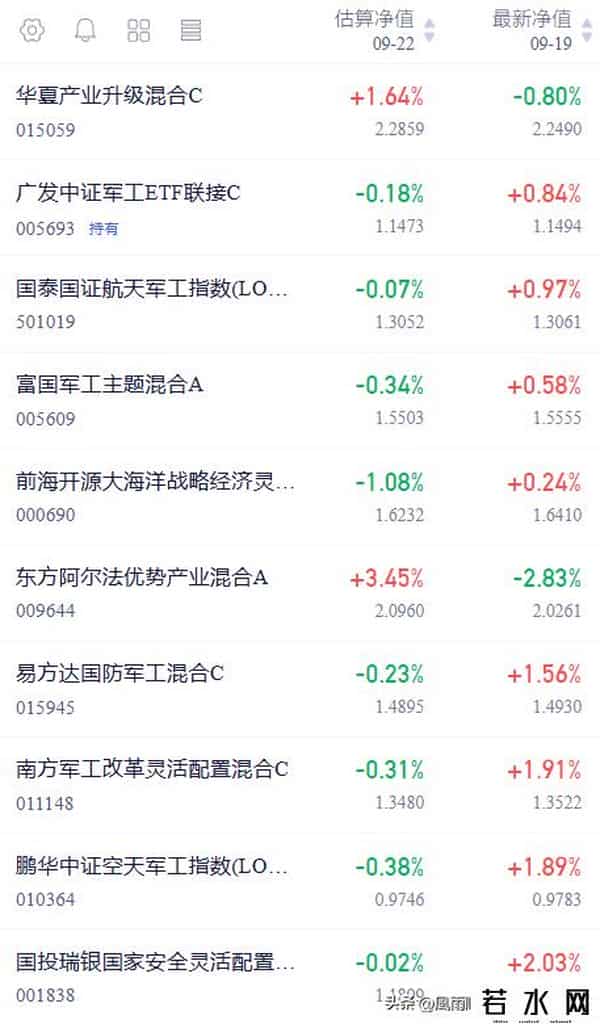Switch to list view layout
Image resolution: width=600 pixels, height=1024 pixels.
(x=191, y=30)
